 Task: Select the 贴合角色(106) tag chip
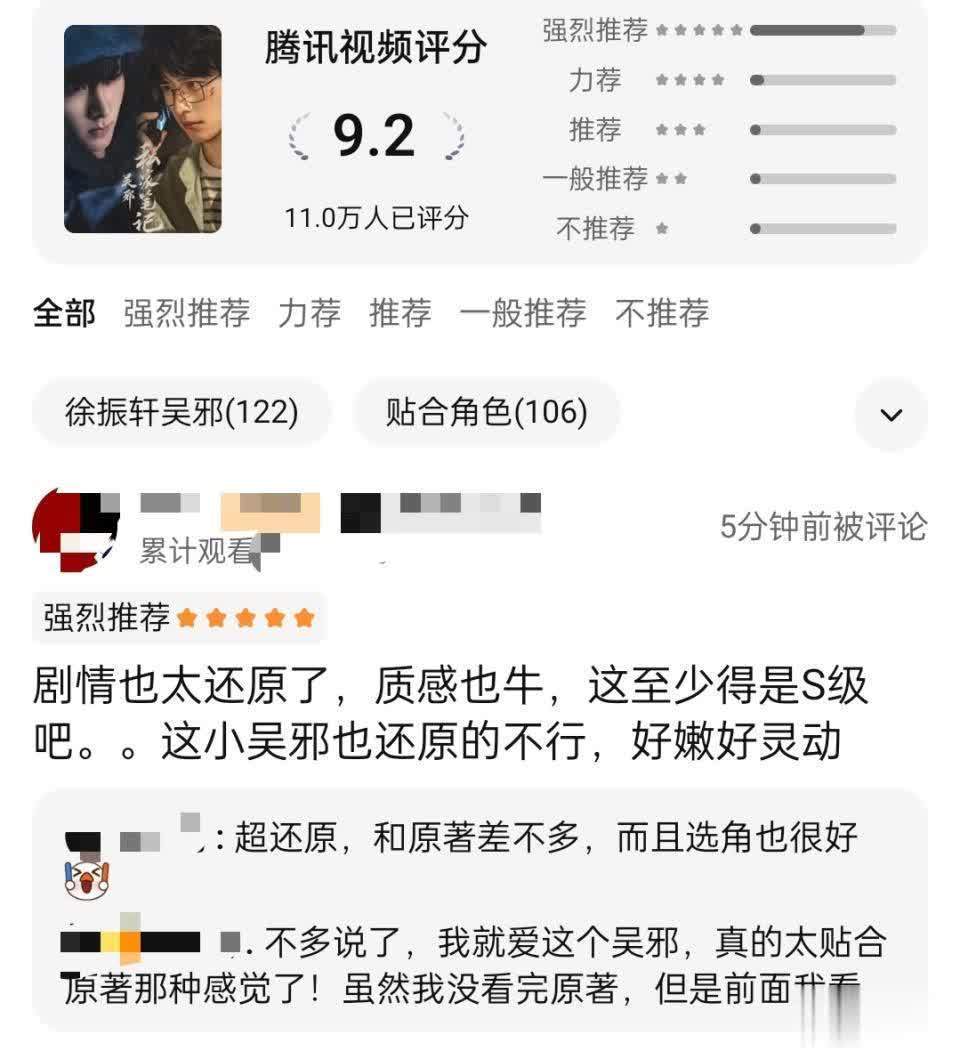(x=486, y=412)
